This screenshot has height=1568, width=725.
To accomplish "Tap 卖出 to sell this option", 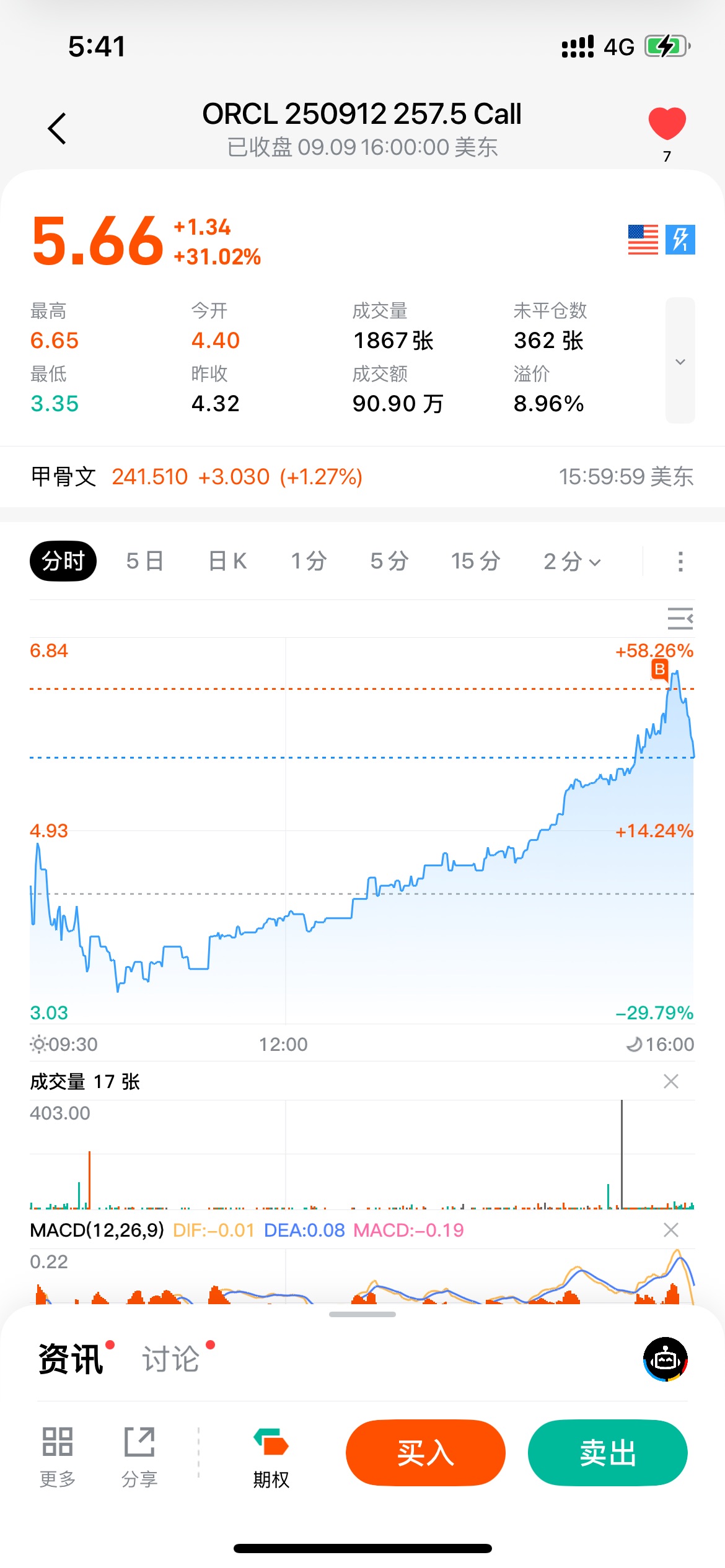I will click(608, 1452).
